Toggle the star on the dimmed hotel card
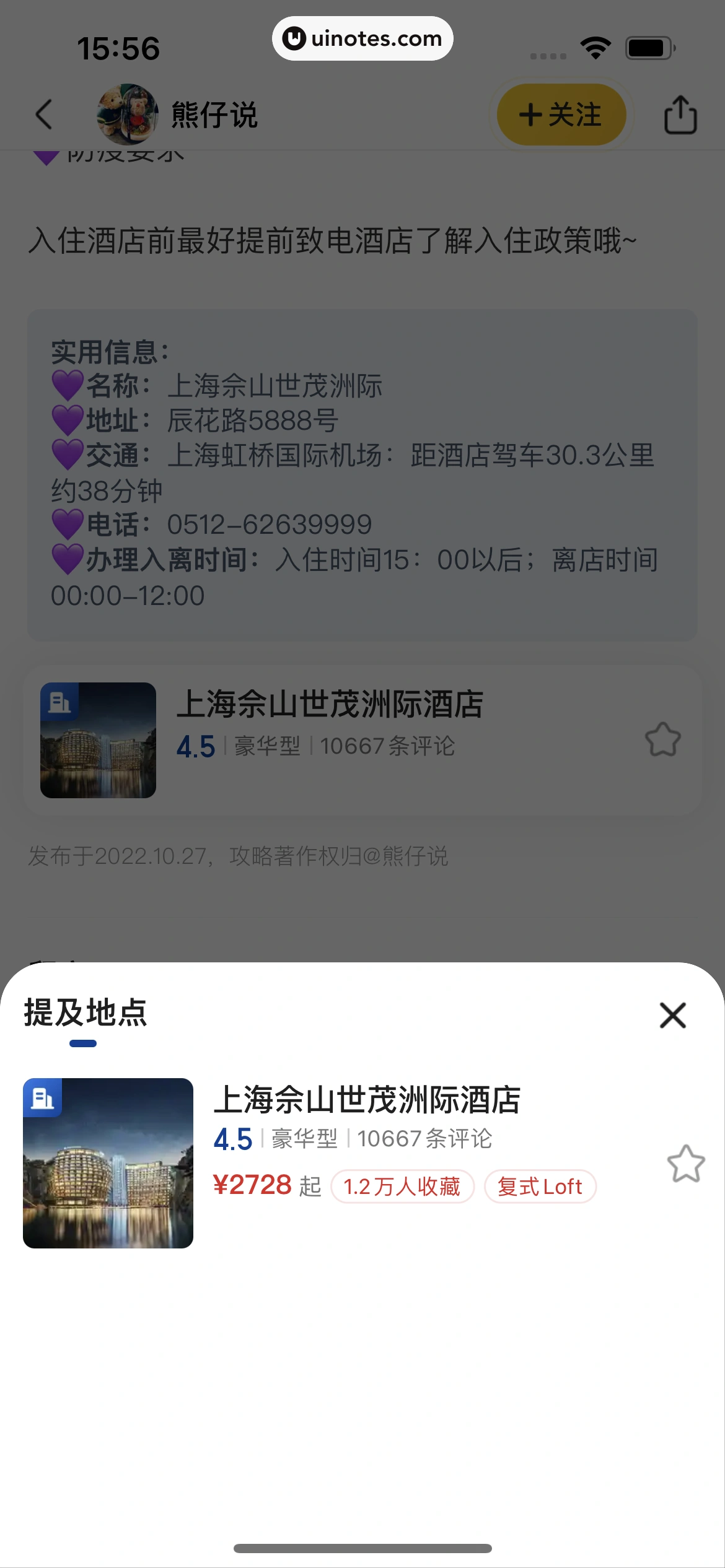The height and width of the screenshot is (1568, 725). (663, 739)
